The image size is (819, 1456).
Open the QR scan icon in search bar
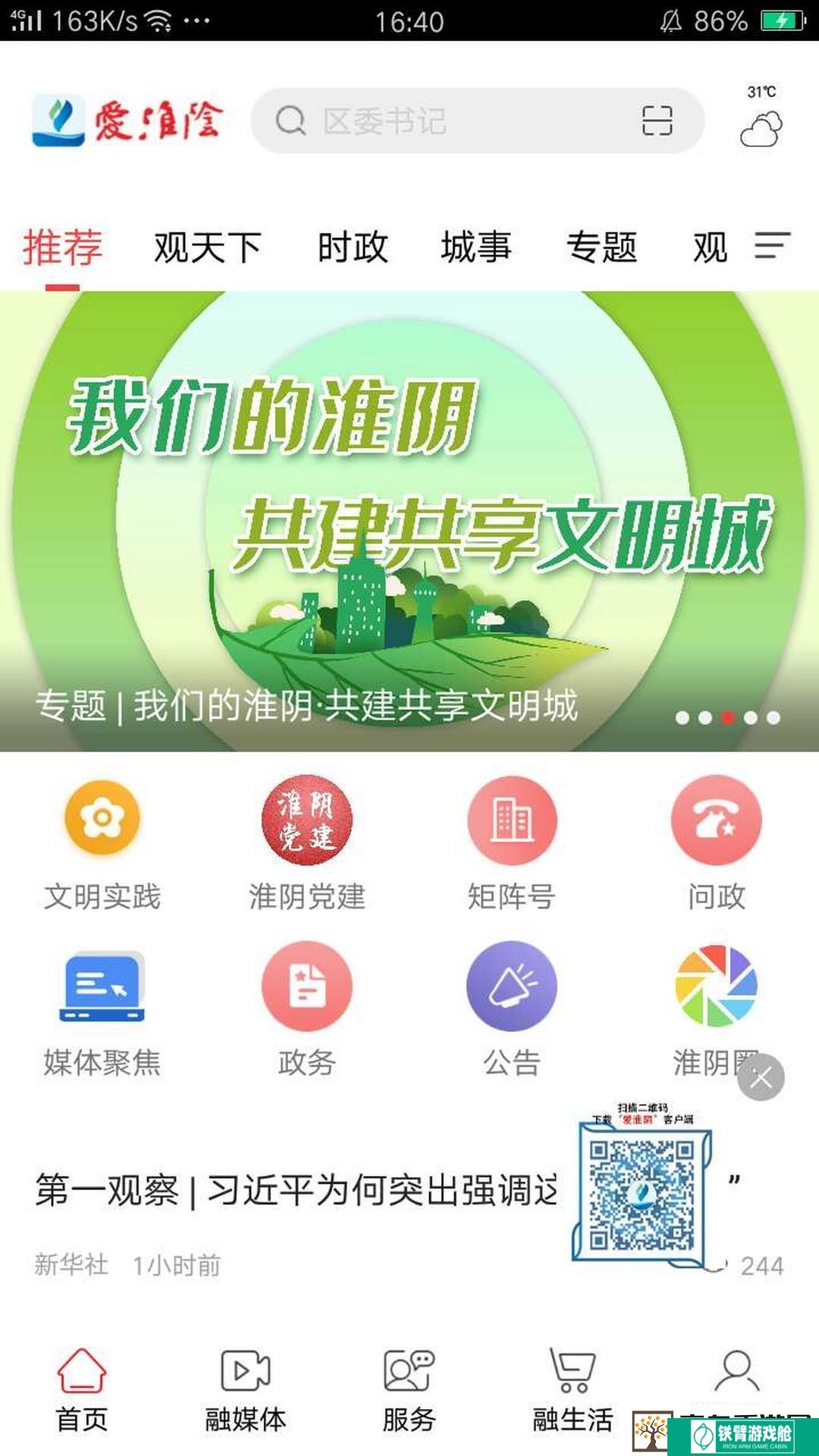[x=657, y=121]
